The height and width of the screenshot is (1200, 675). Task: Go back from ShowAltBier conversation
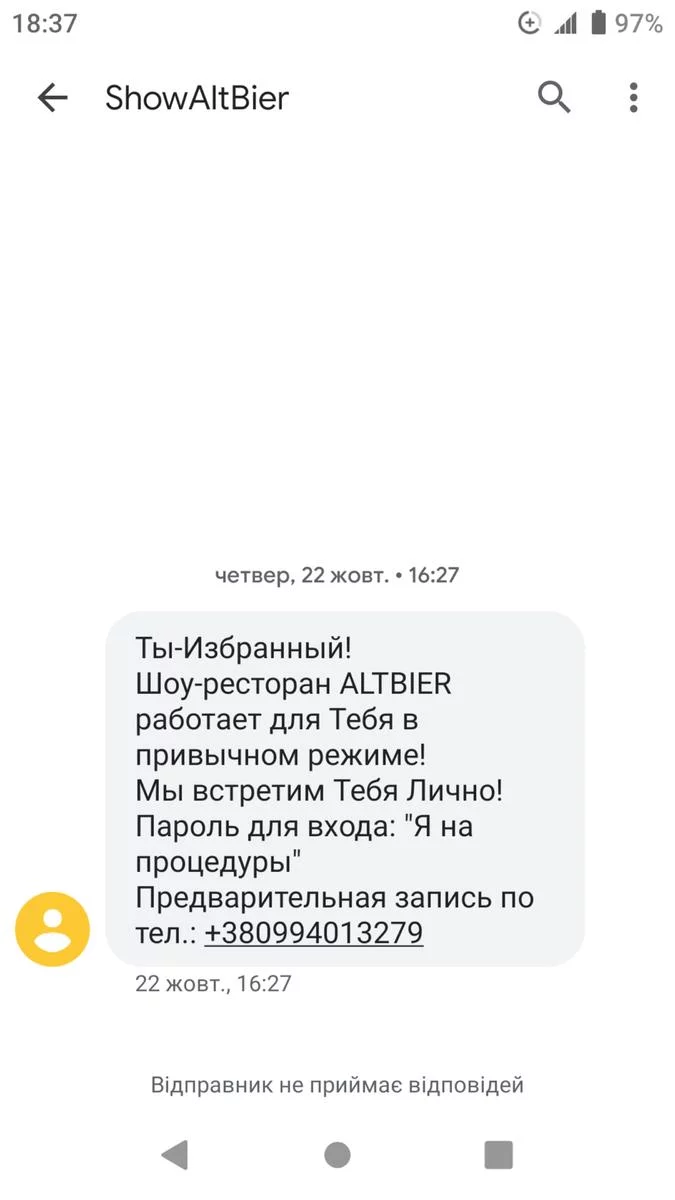(x=52, y=98)
